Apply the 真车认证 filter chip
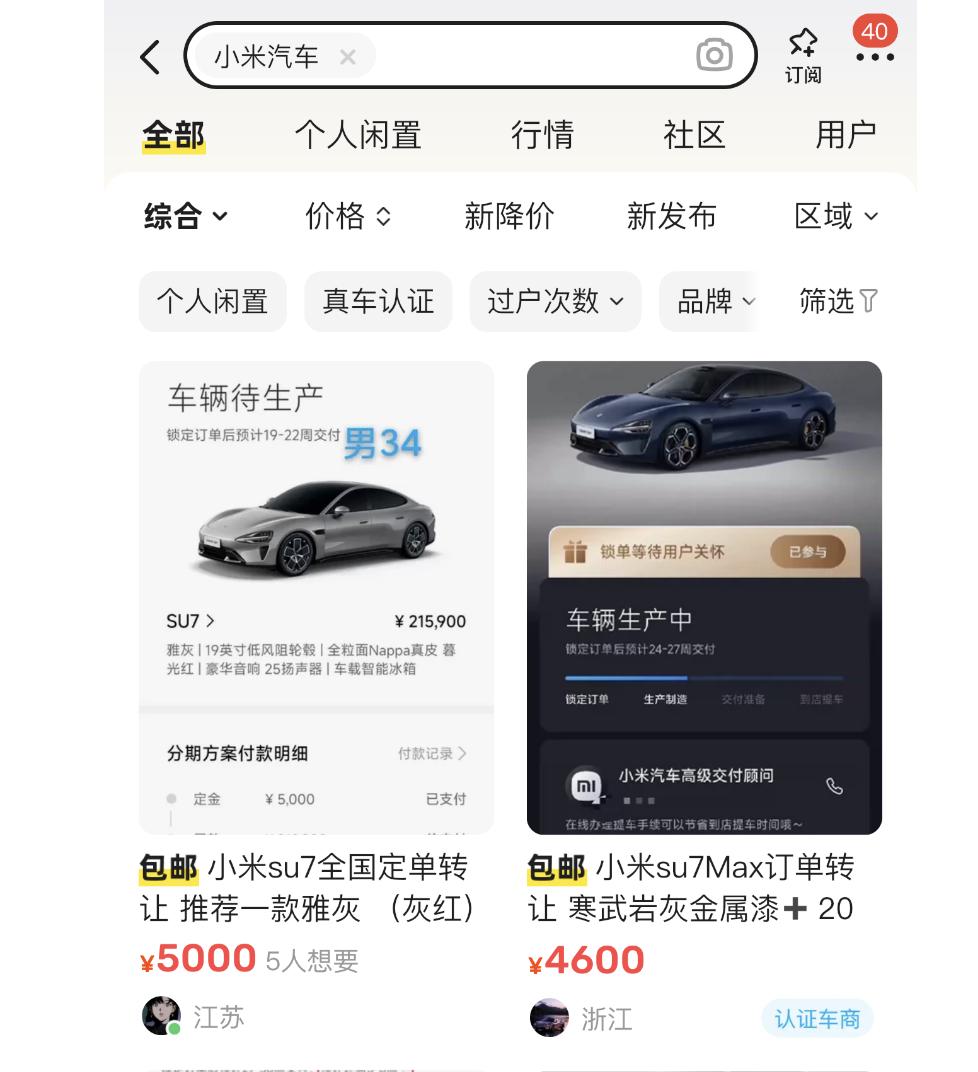978x1072 pixels. coord(378,301)
